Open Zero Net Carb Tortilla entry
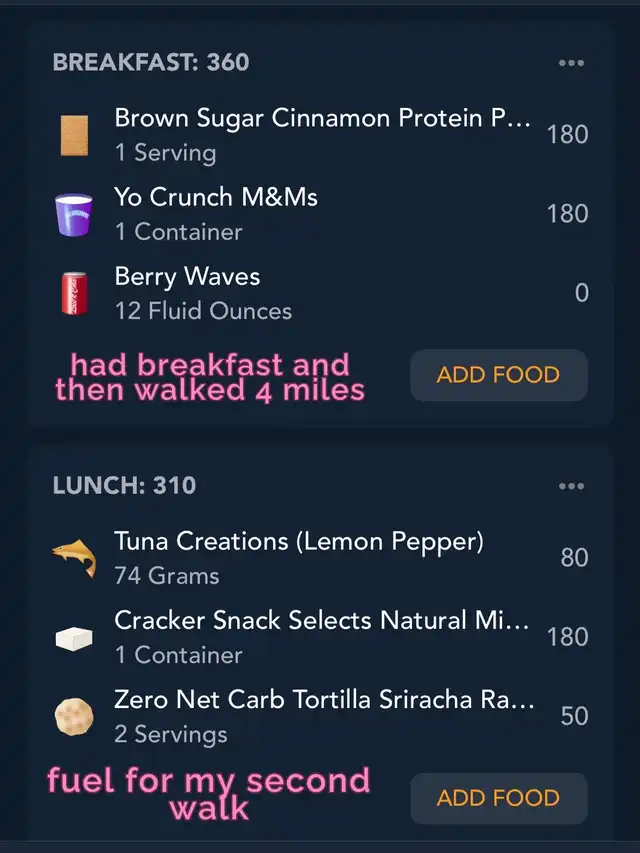The image size is (640, 853). [x=322, y=715]
